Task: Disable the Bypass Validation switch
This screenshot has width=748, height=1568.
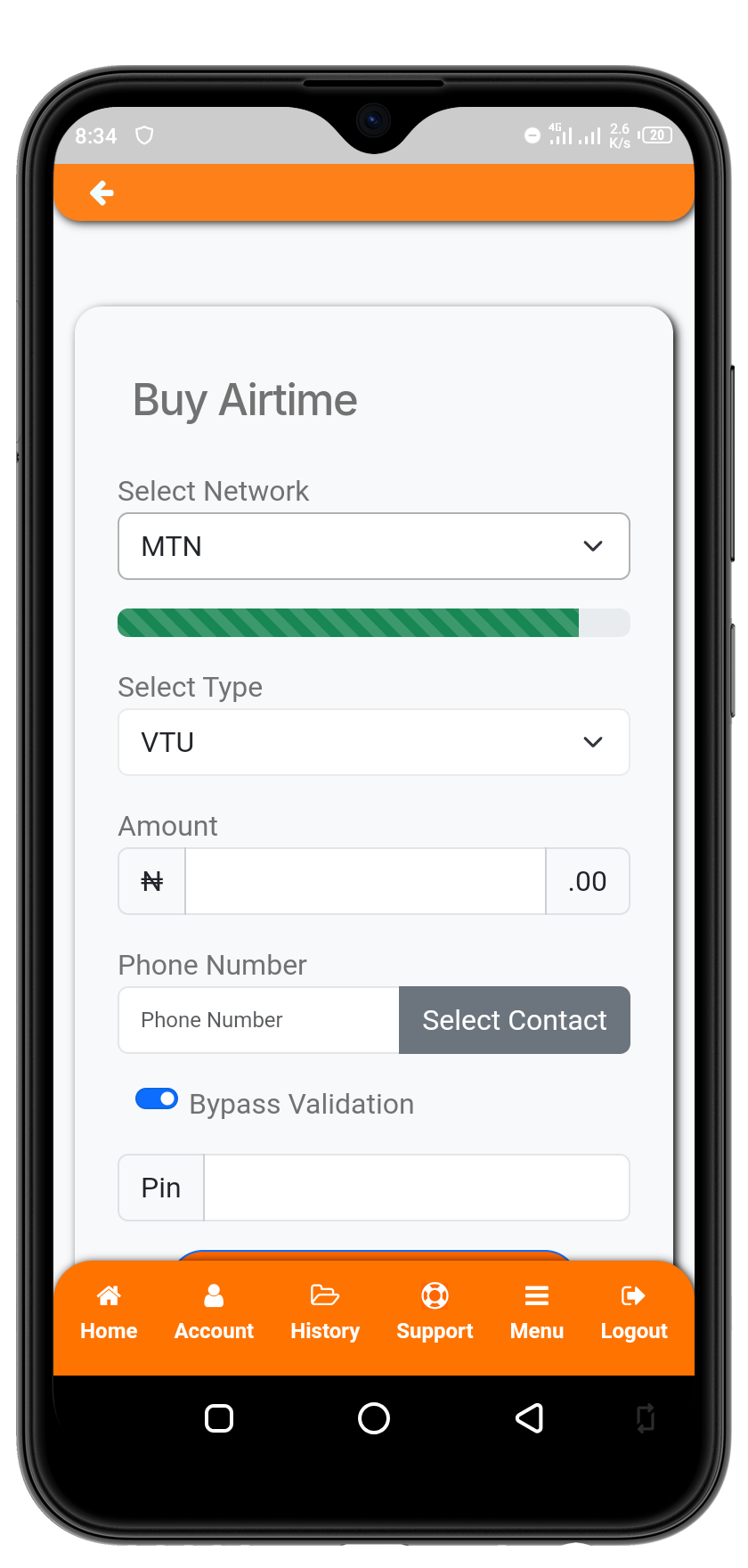Action: click(x=157, y=1098)
